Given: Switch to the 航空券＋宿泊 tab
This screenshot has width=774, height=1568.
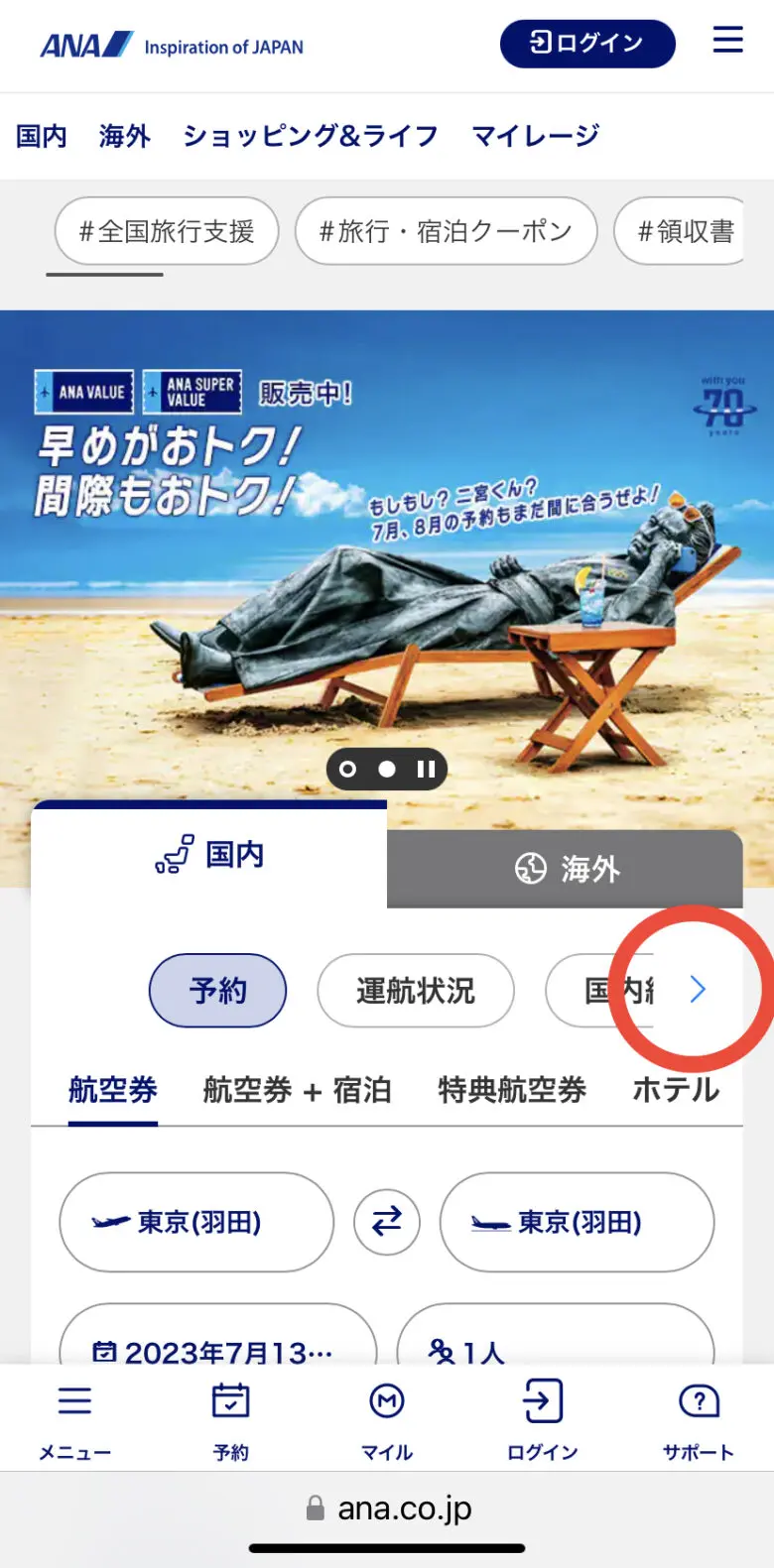Looking at the screenshot, I should click(x=297, y=1089).
